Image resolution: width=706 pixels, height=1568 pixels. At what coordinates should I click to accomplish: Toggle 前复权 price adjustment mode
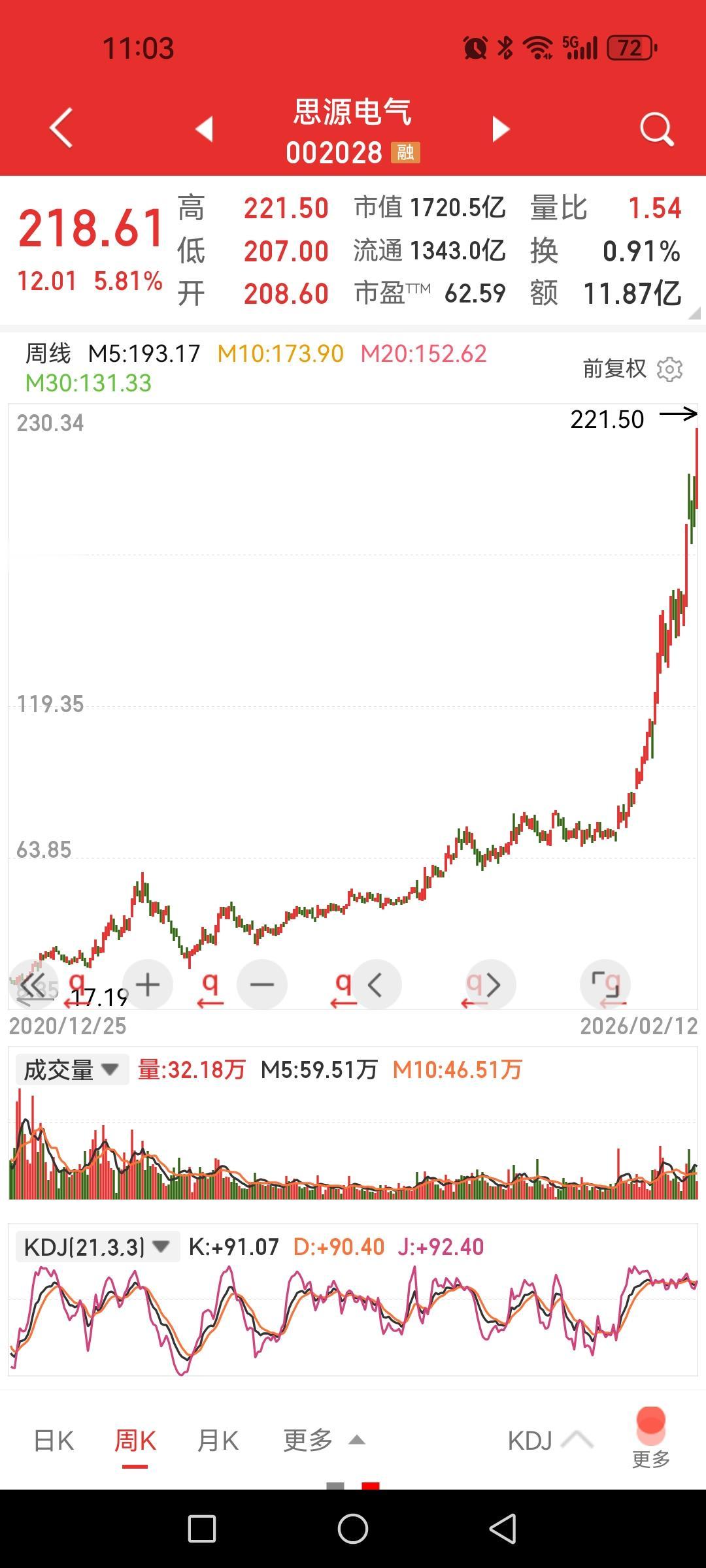(x=613, y=369)
